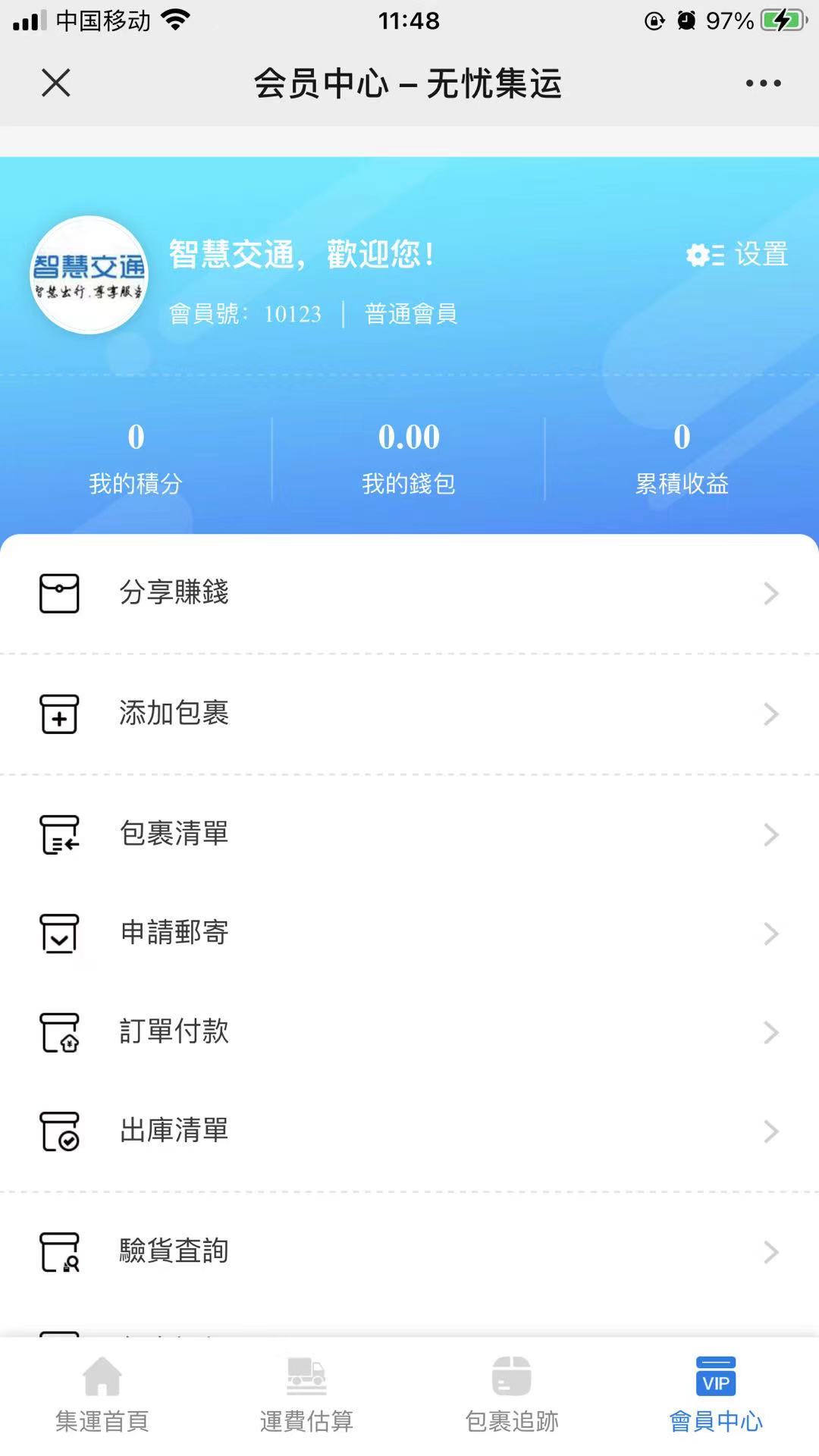819x1456 pixels.
Task: Open the three-dot overflow menu
Action: 762,83
